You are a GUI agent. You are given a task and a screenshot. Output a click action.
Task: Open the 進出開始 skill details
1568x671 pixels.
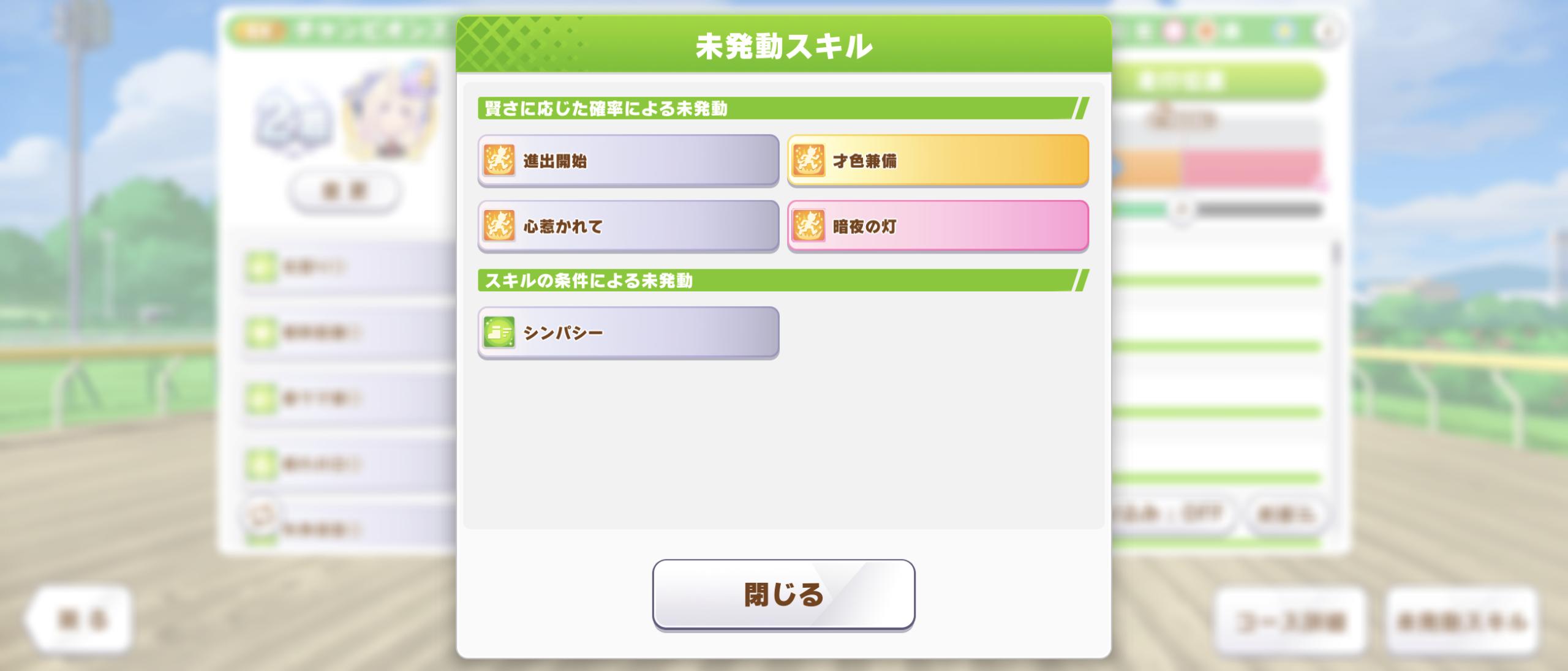click(628, 160)
